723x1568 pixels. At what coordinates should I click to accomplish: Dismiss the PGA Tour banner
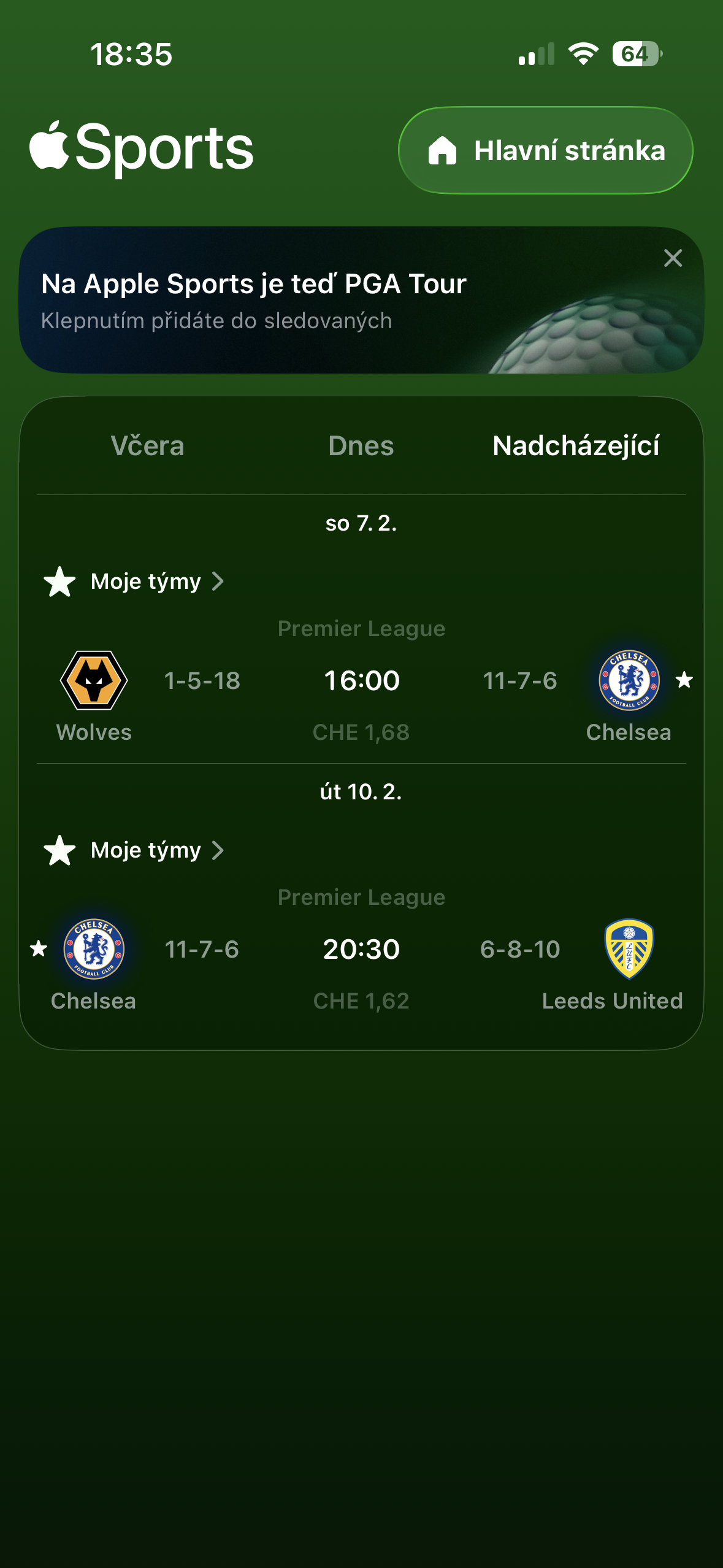[673, 258]
